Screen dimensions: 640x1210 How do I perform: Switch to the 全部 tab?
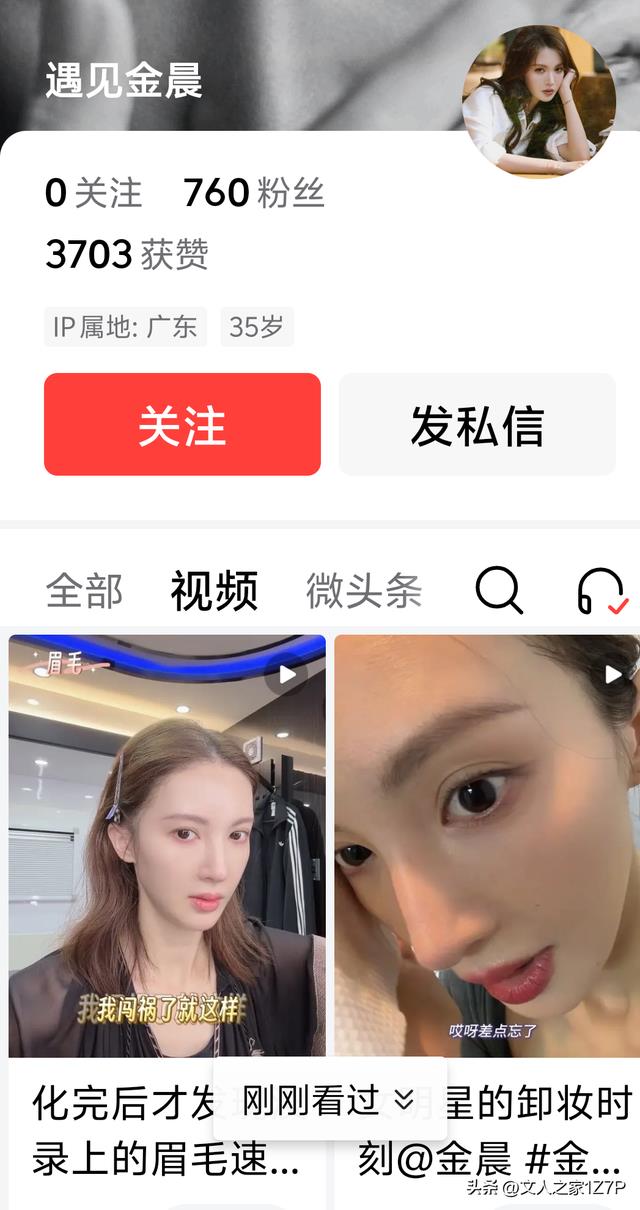point(85,591)
